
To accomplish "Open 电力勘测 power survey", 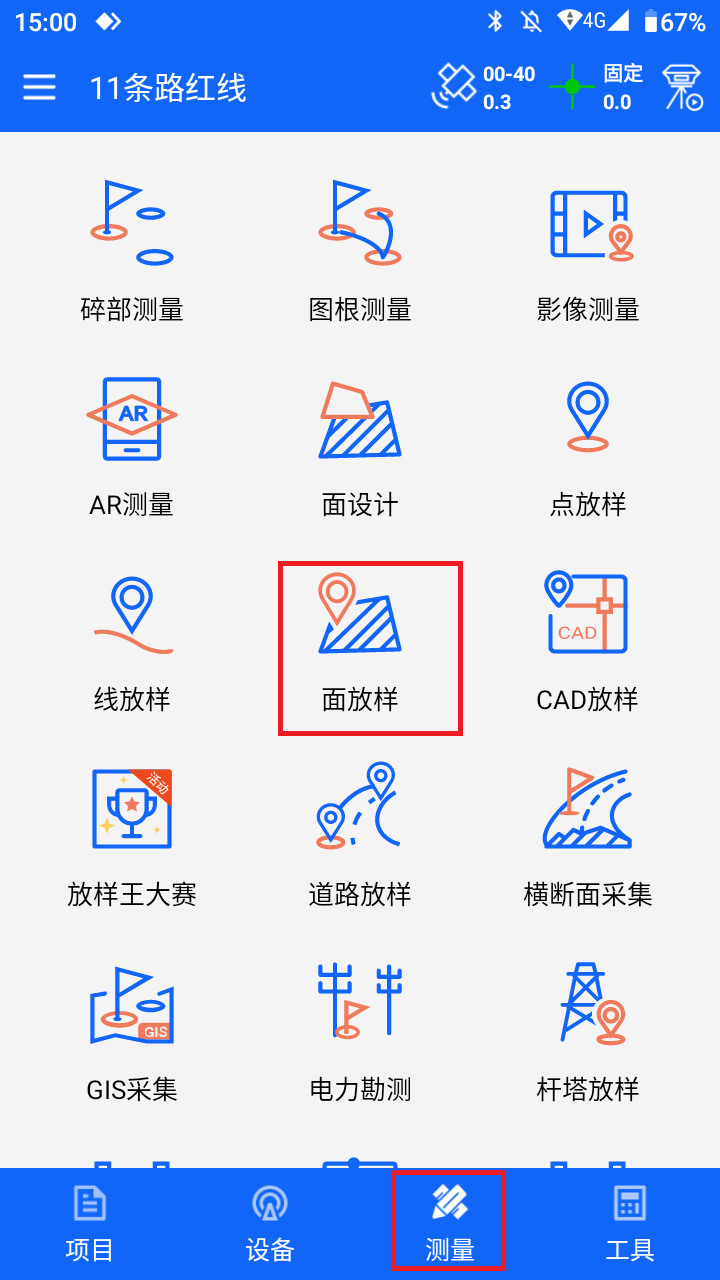I will pyautogui.click(x=360, y=1030).
